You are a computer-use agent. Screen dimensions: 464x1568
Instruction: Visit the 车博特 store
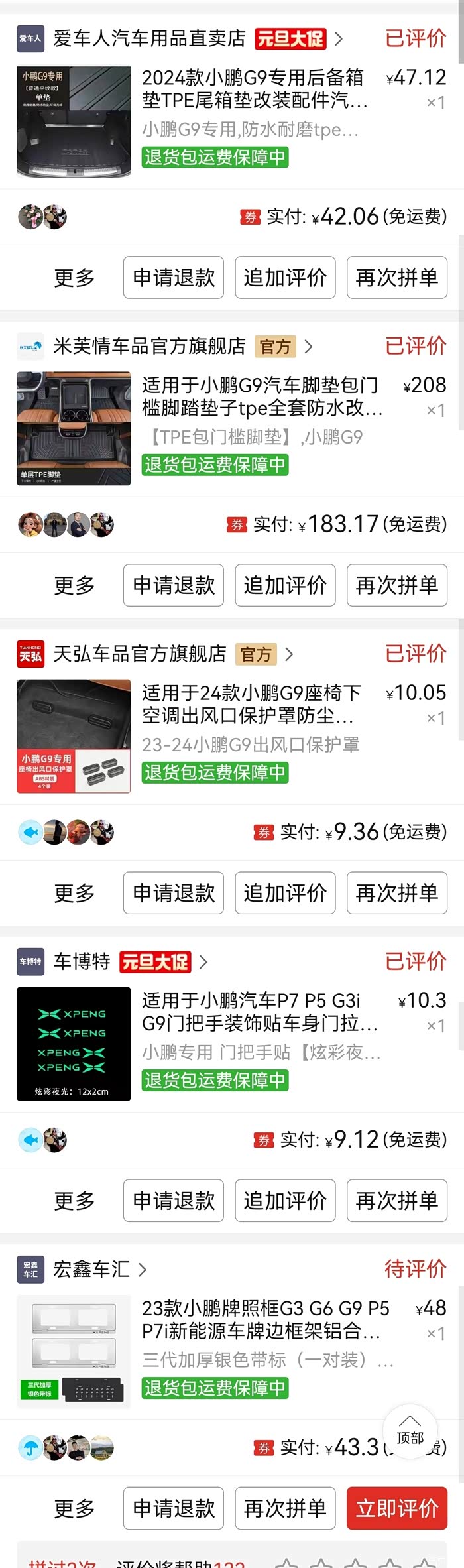82,961
